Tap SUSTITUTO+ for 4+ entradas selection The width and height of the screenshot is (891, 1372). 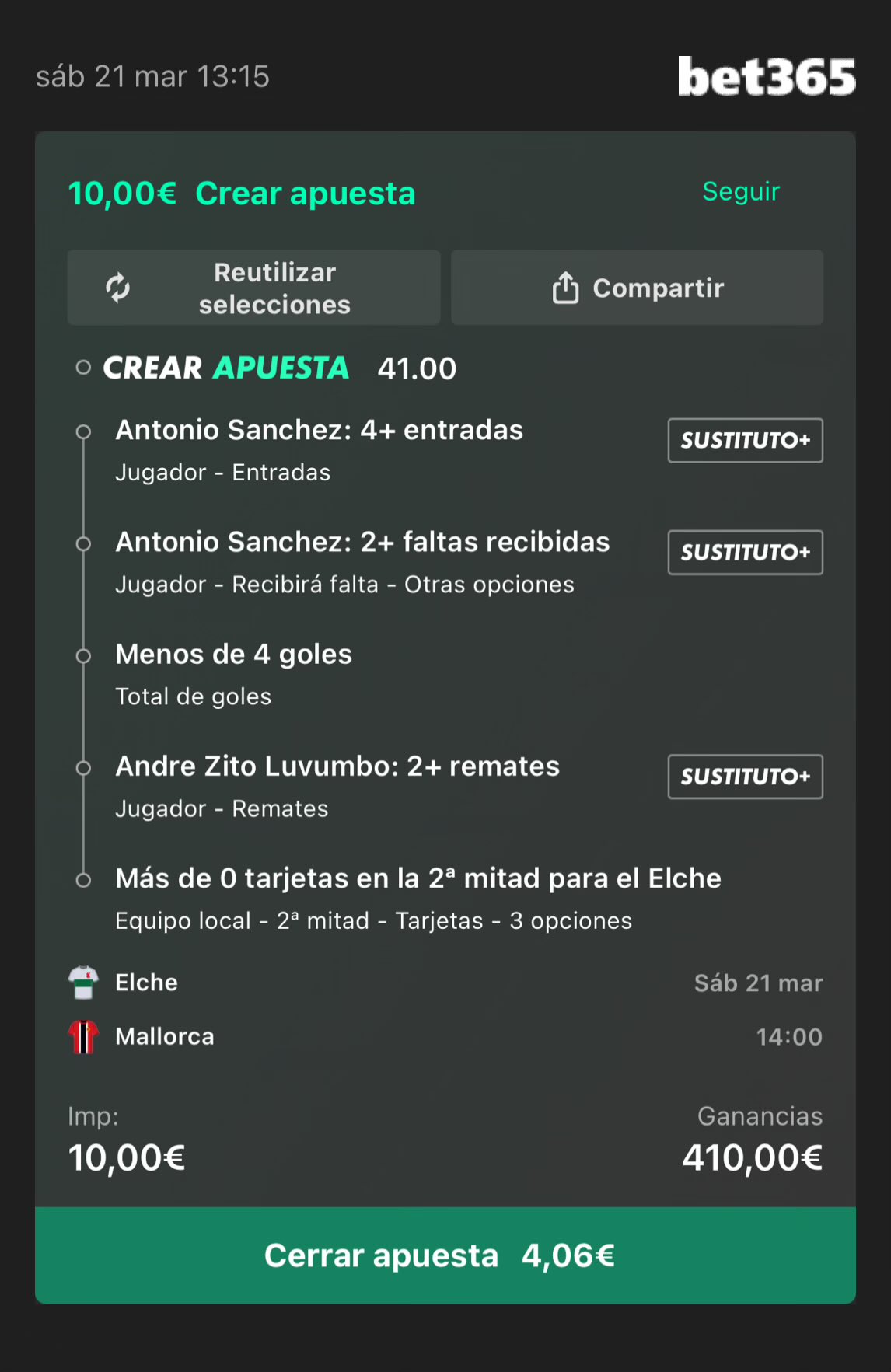pyautogui.click(x=745, y=441)
